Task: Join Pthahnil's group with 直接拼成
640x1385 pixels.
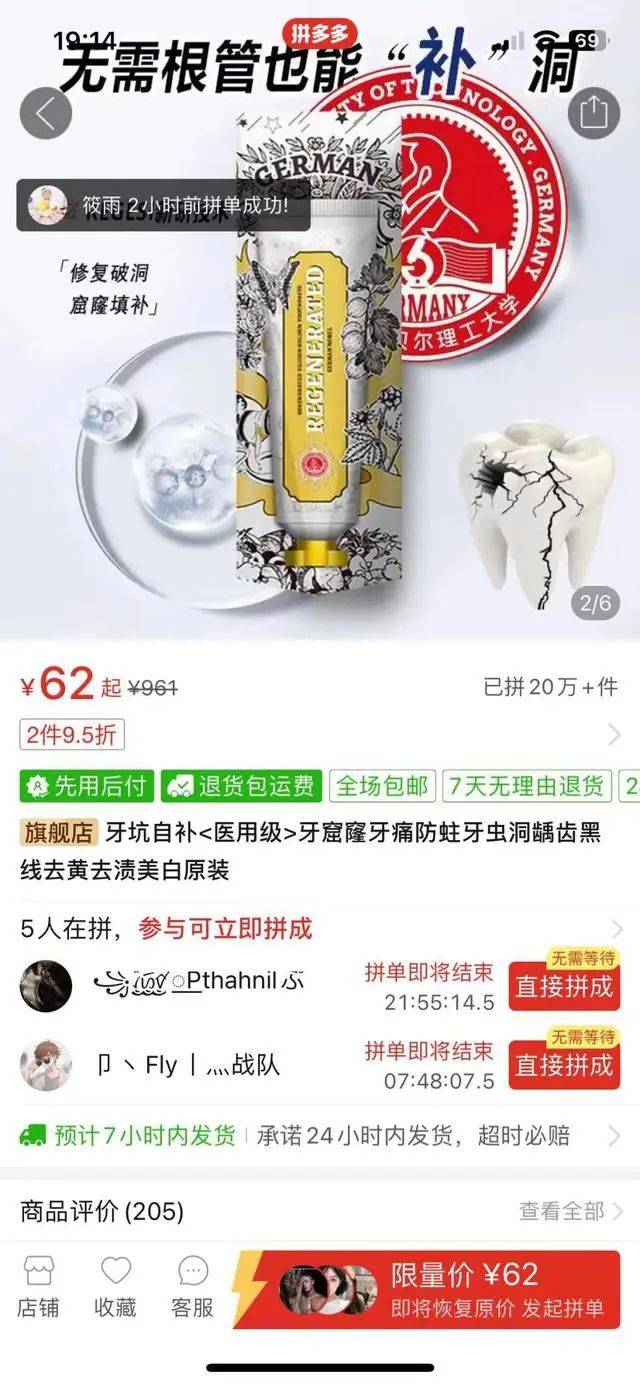Action: click(x=563, y=986)
